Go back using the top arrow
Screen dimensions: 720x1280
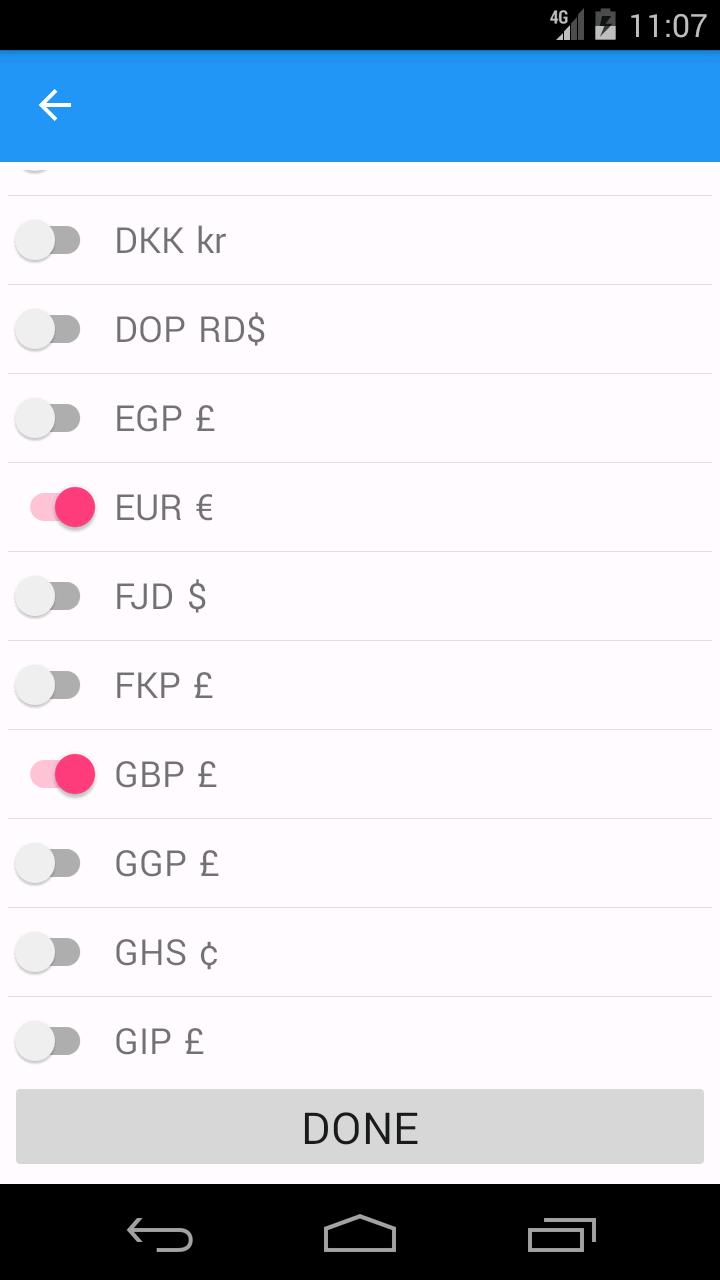[x=55, y=105]
